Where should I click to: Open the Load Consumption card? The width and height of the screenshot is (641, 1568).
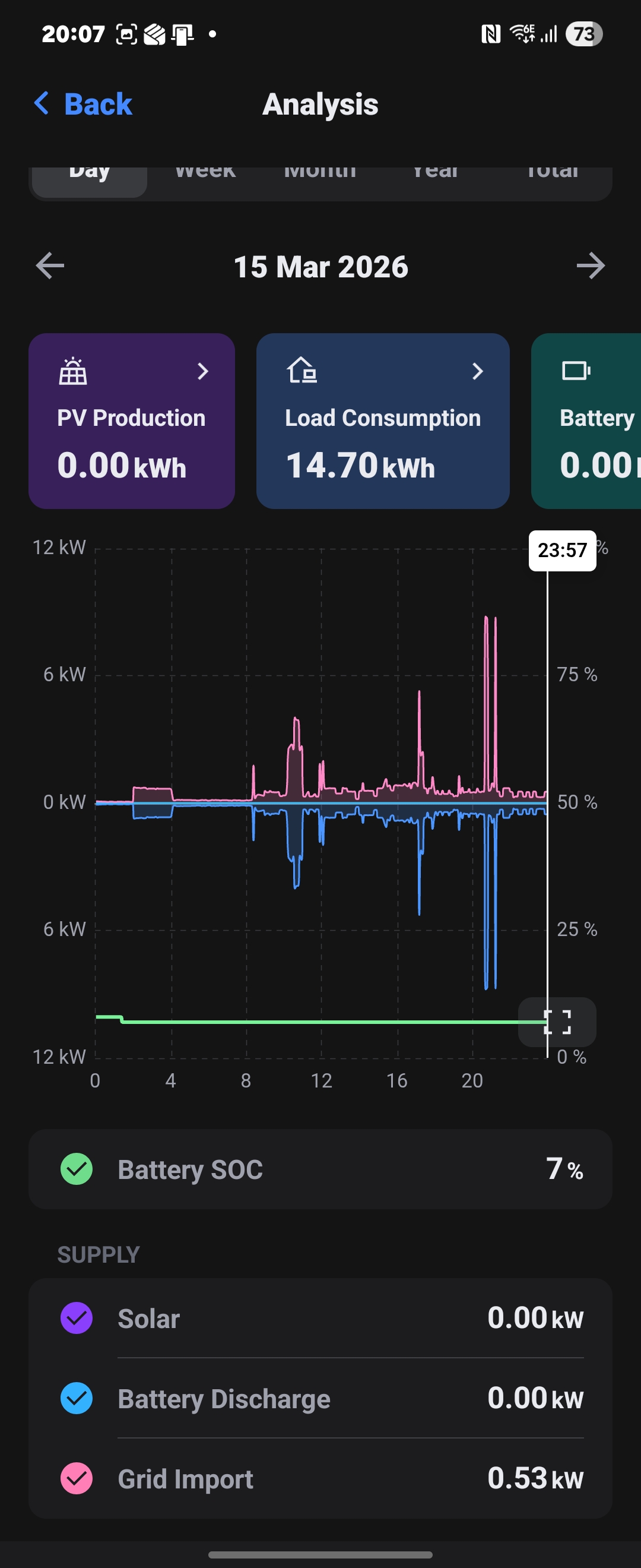[383, 421]
